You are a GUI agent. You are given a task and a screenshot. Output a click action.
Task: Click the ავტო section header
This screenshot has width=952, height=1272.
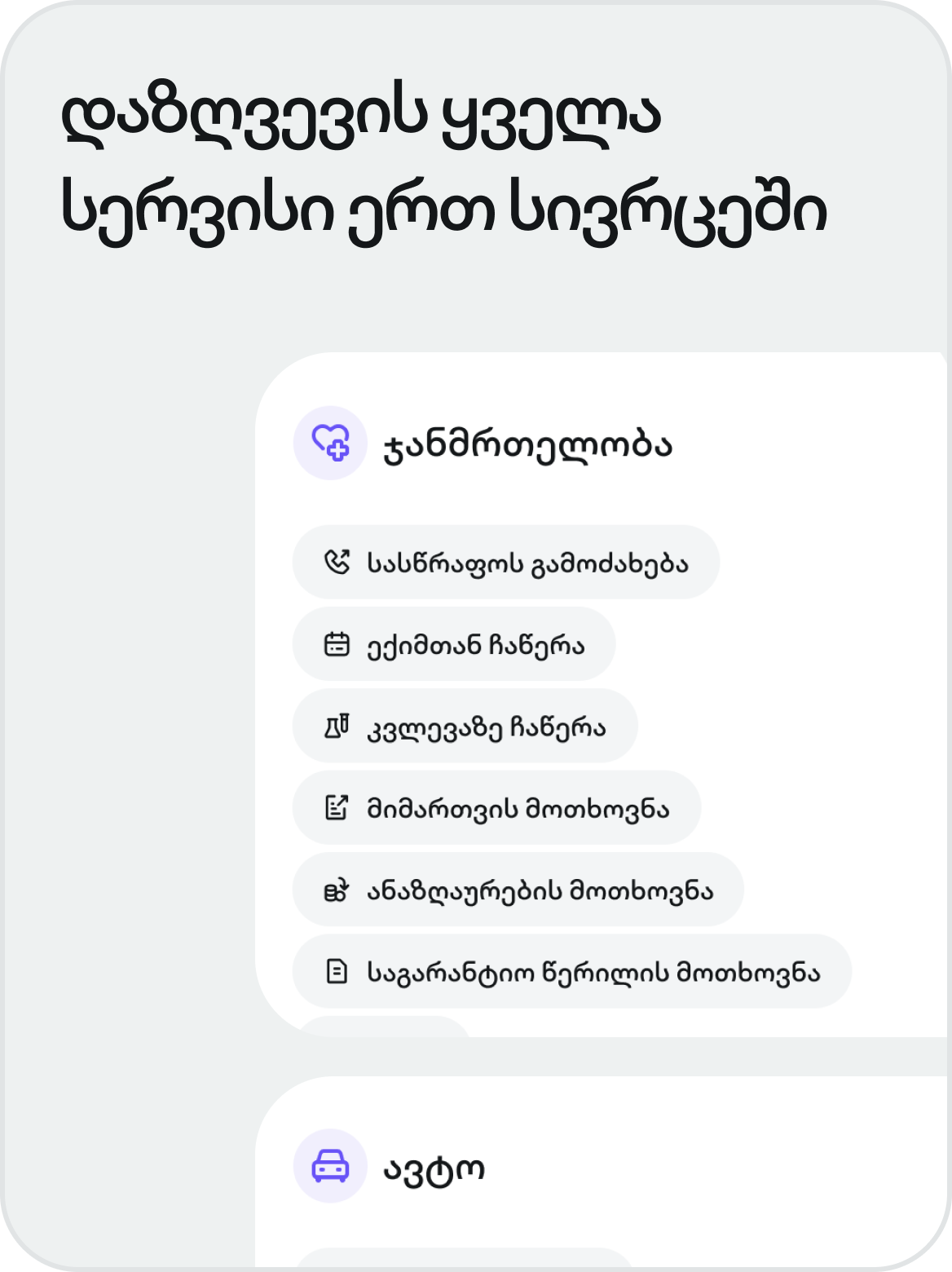[x=432, y=1168]
